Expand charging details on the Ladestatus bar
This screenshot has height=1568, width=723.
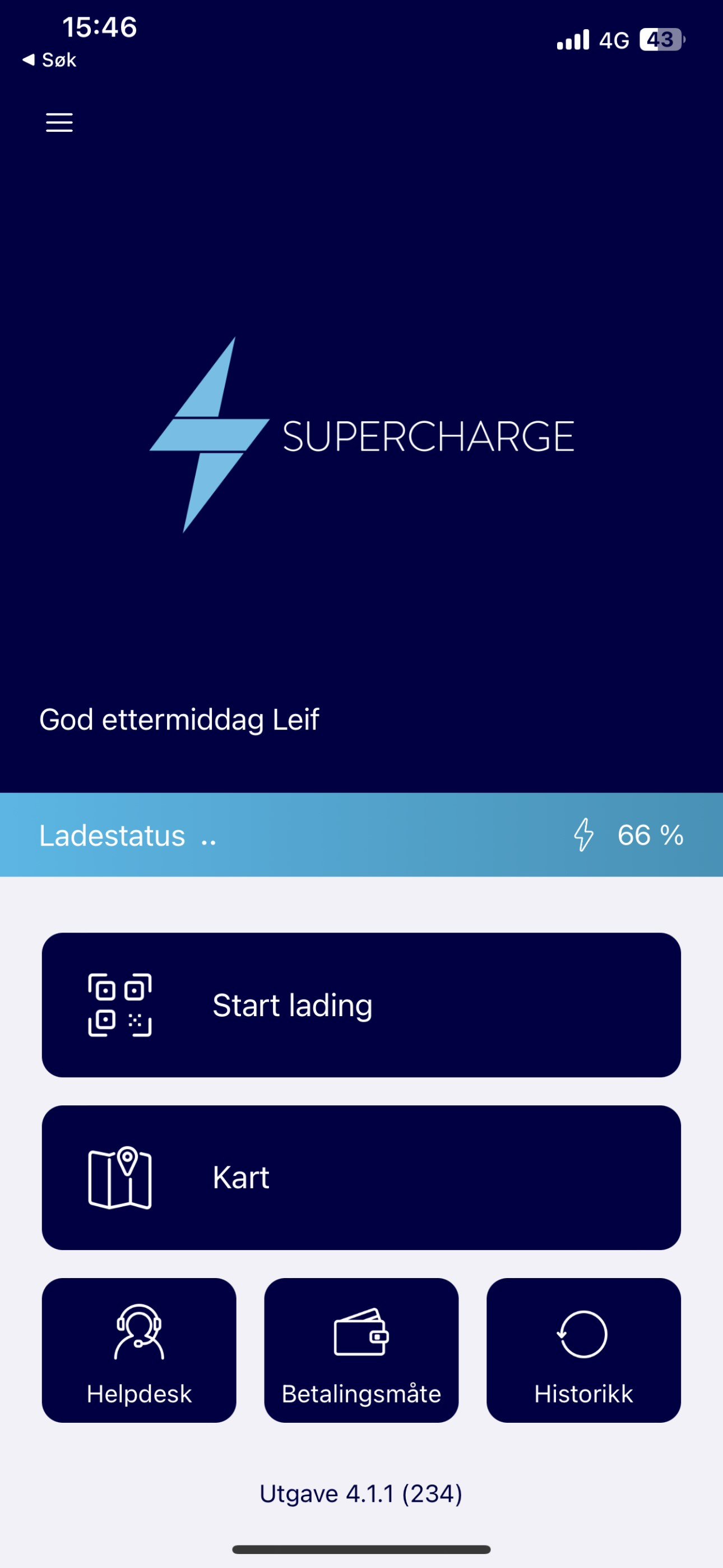(361, 835)
